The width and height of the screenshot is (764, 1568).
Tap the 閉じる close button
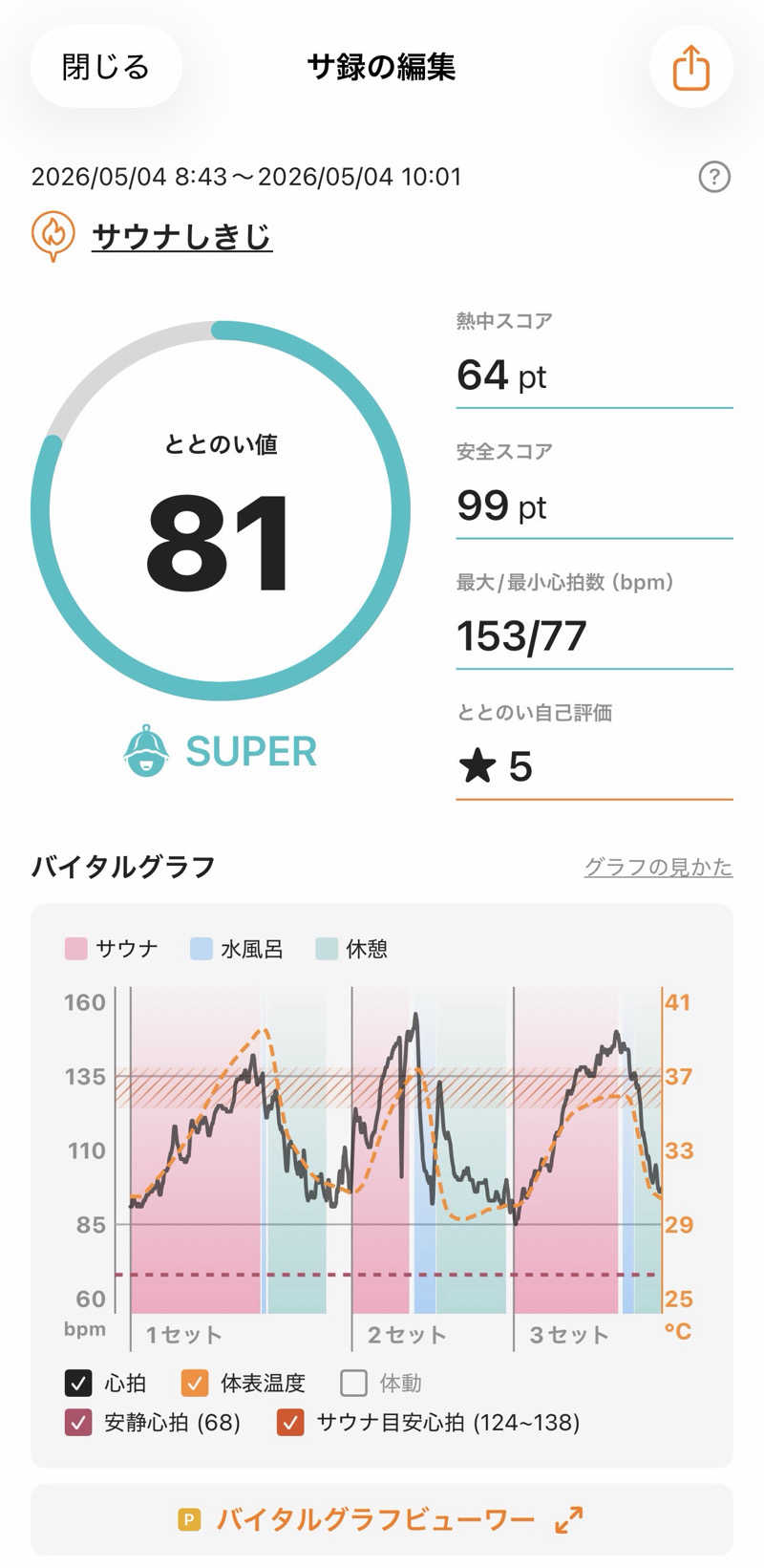coord(106,67)
